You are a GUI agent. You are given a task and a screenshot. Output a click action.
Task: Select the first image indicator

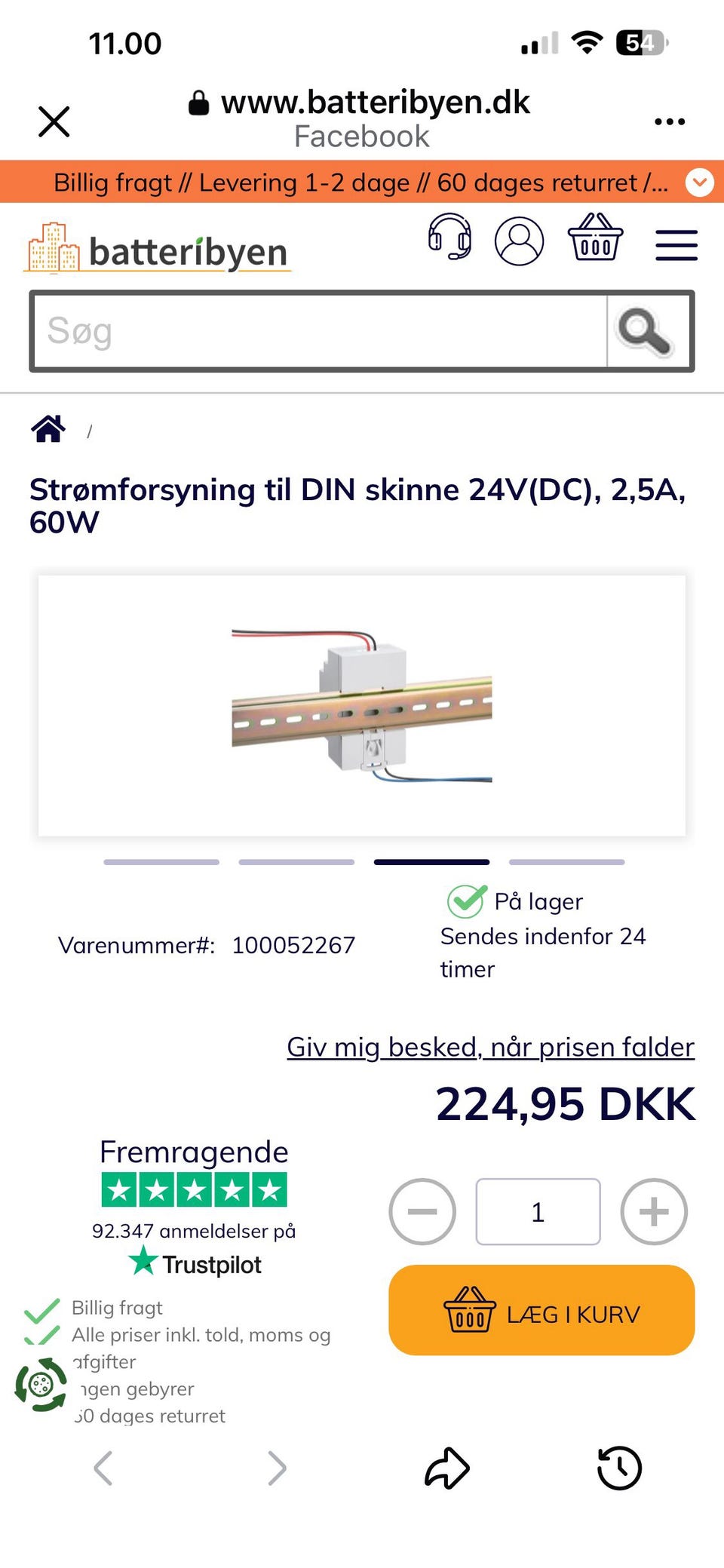point(161,862)
